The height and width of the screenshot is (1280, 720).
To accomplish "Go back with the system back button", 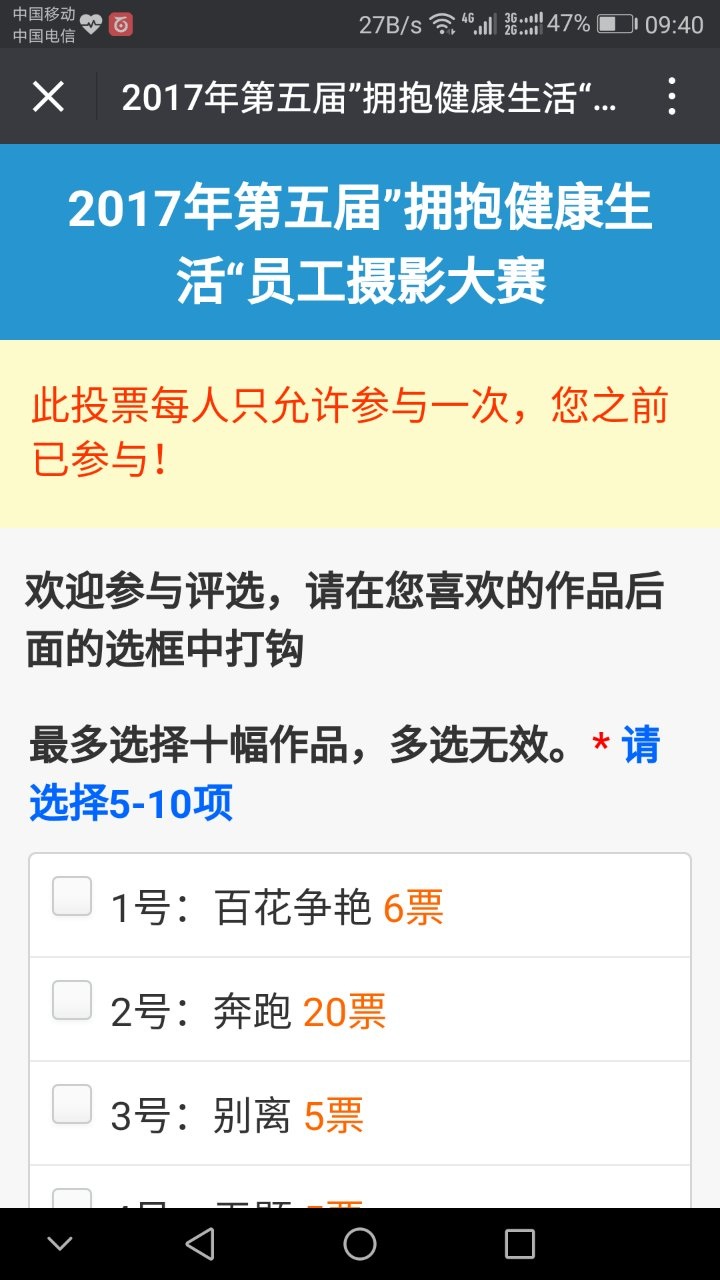I will [200, 1244].
